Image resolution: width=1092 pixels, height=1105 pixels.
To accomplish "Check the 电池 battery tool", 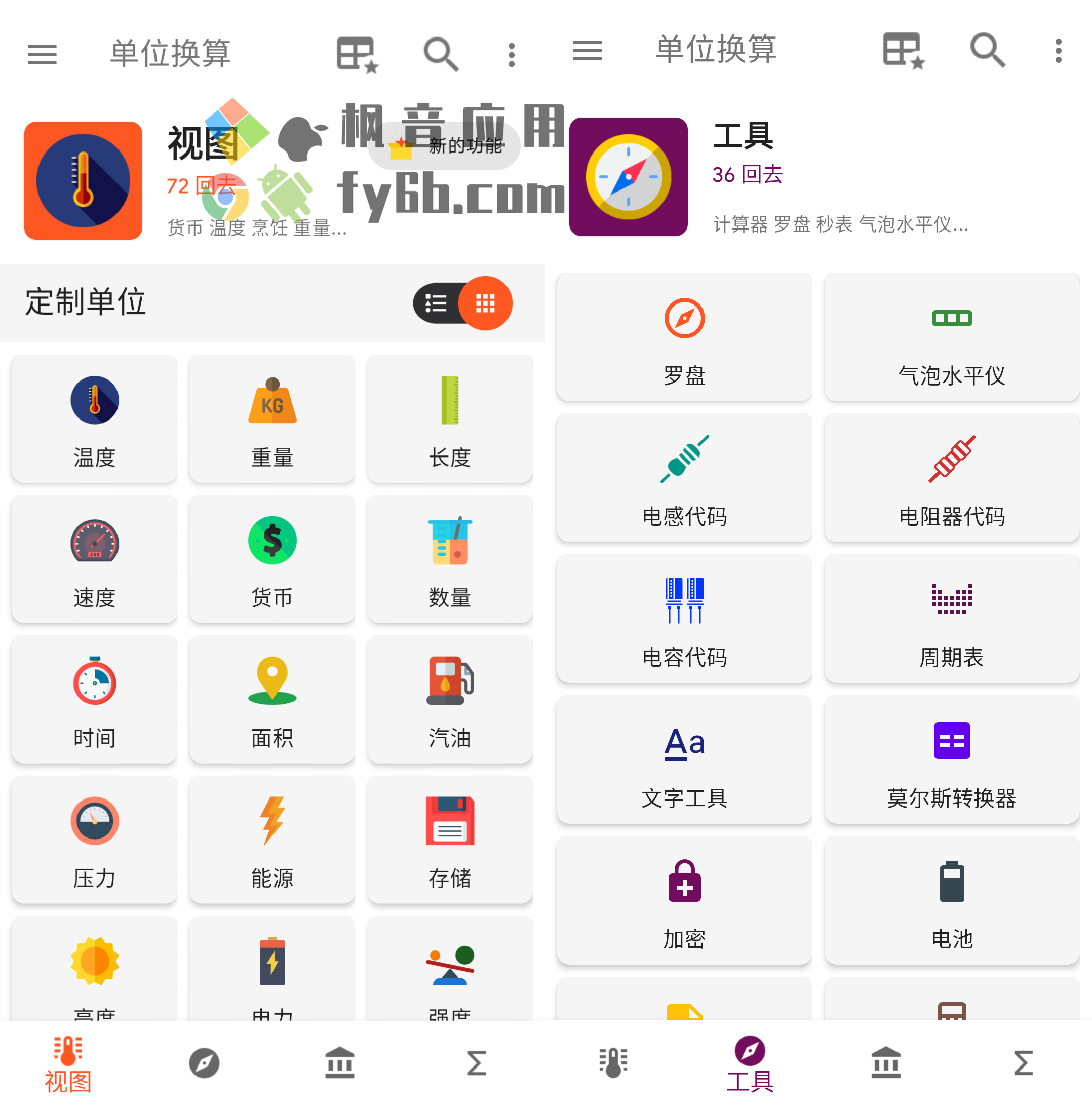I will 951,900.
